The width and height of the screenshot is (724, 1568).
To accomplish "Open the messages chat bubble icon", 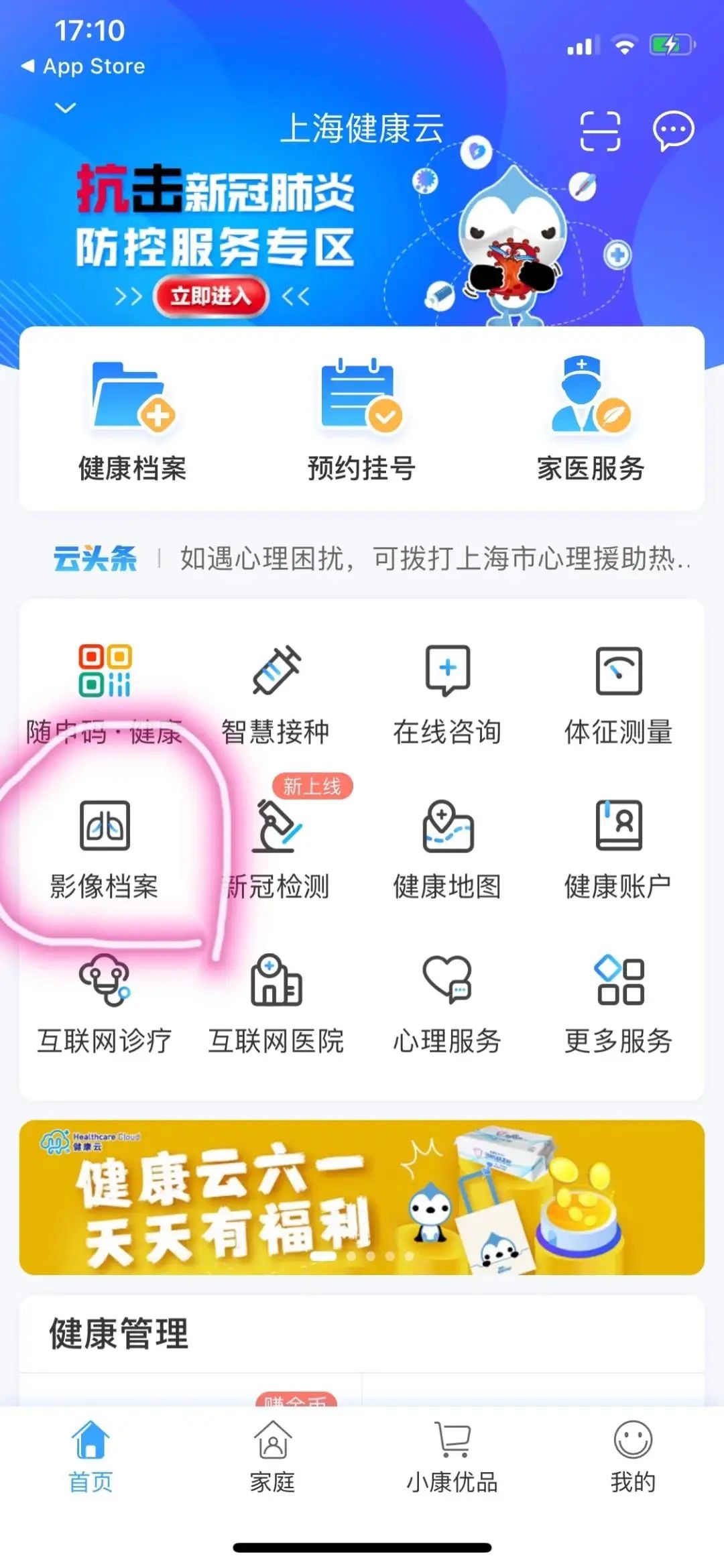I will click(x=673, y=131).
